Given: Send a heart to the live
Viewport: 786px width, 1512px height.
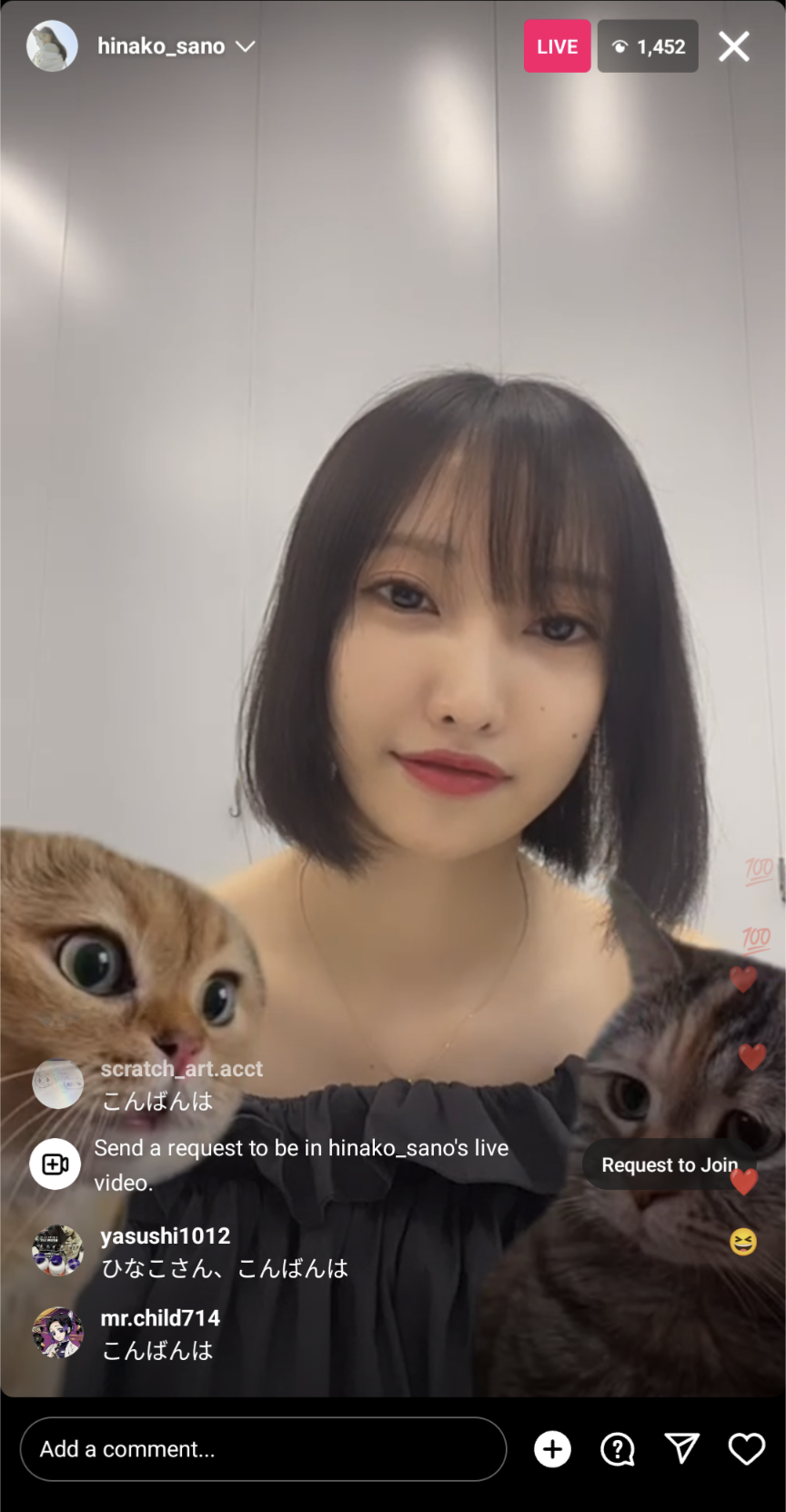Looking at the screenshot, I should pyautogui.click(x=747, y=1449).
